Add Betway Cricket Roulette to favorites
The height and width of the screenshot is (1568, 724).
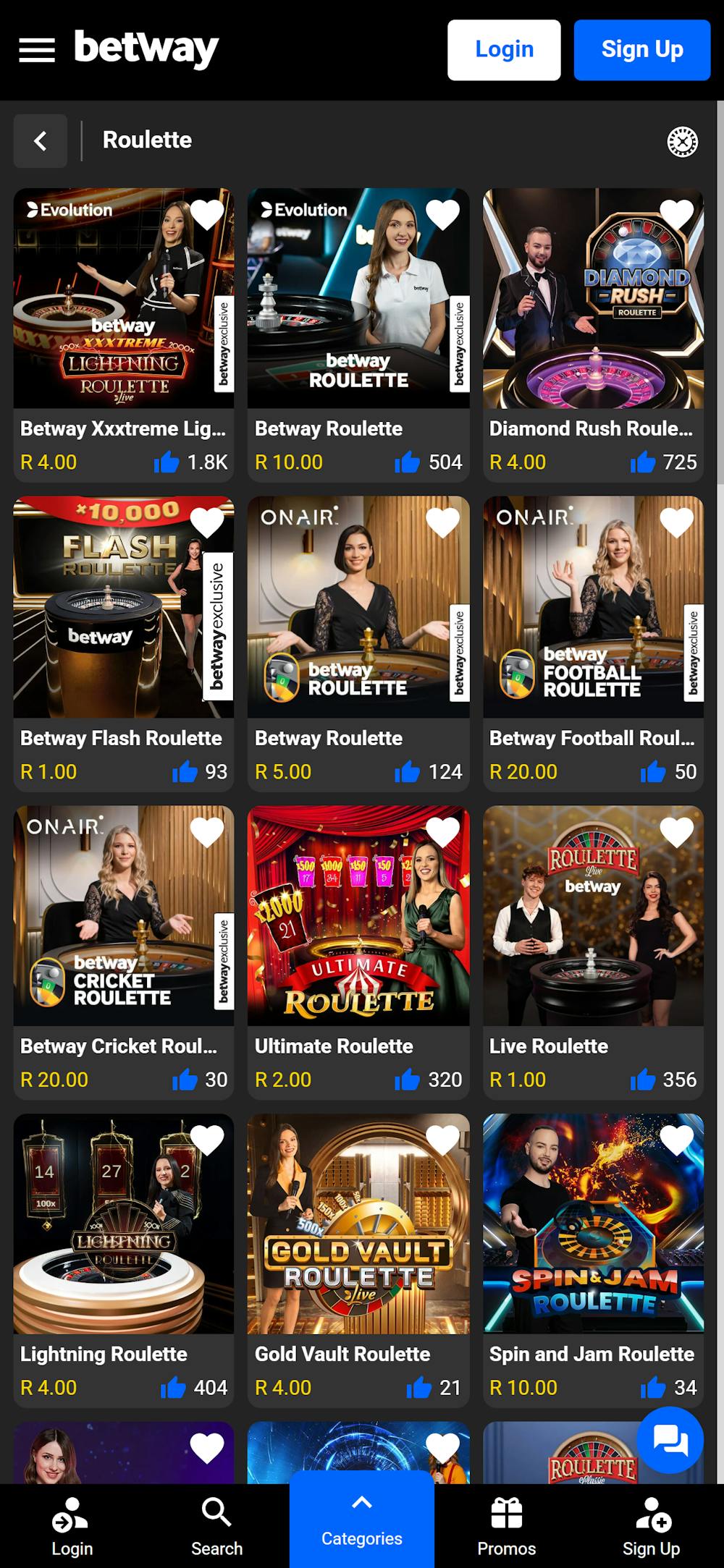click(207, 832)
